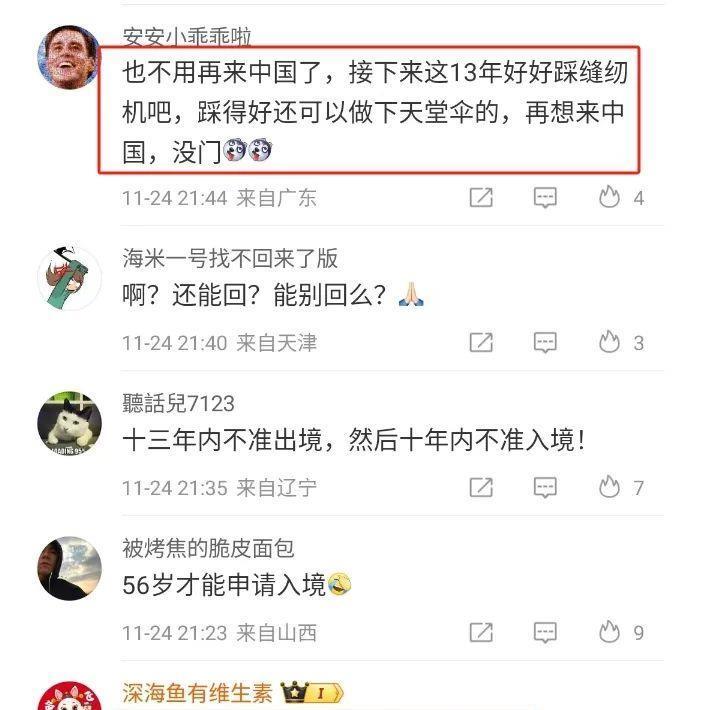Reply to 海米一号找不回来了版's comment

pyautogui.click(x=545, y=343)
